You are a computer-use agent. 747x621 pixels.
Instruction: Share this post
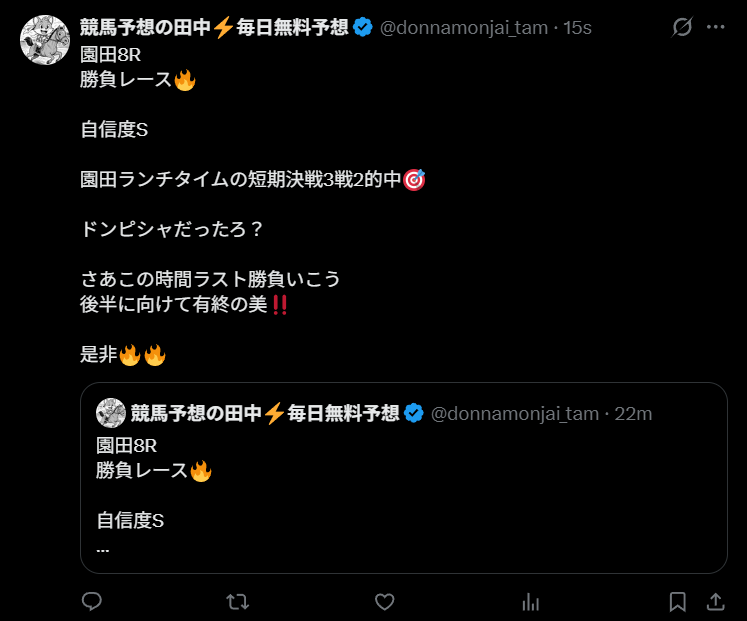click(x=715, y=601)
